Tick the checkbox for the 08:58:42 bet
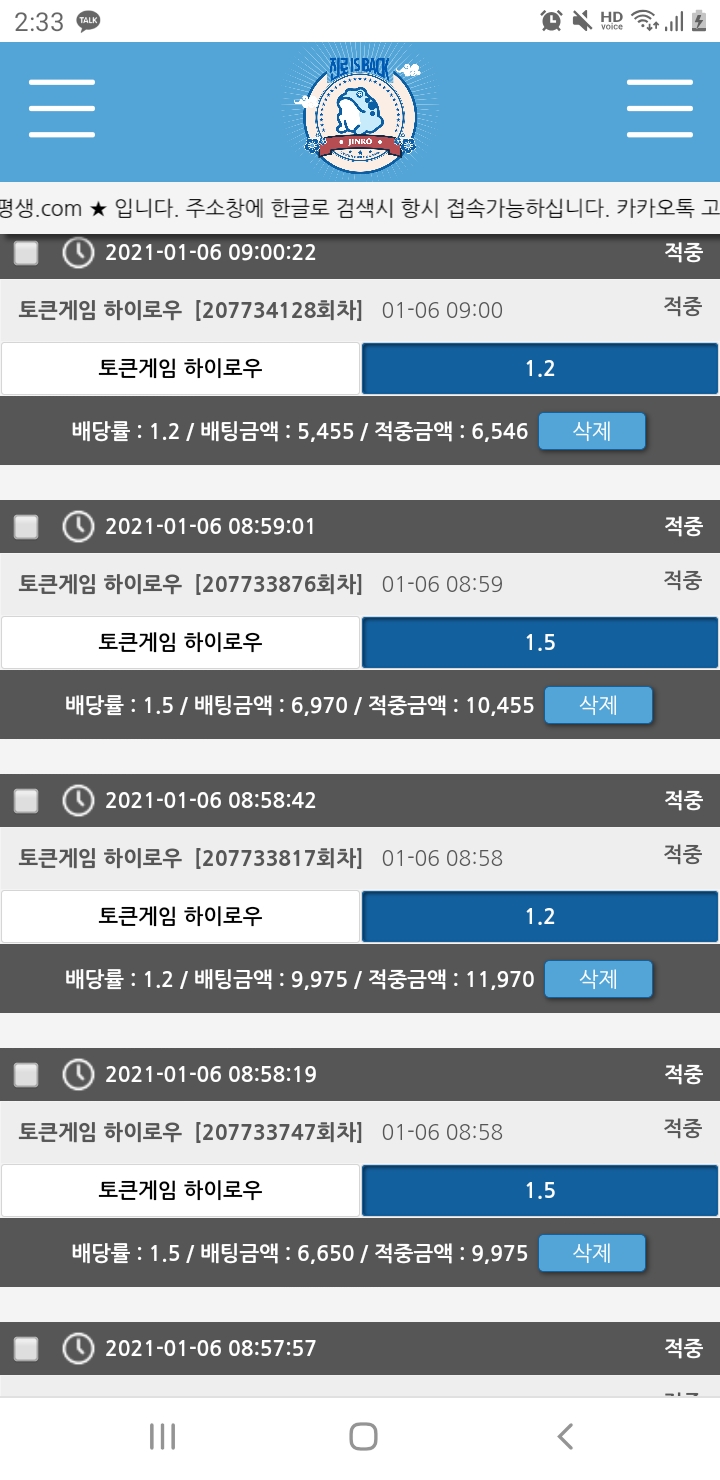The width and height of the screenshot is (720, 1480). [x=26, y=801]
